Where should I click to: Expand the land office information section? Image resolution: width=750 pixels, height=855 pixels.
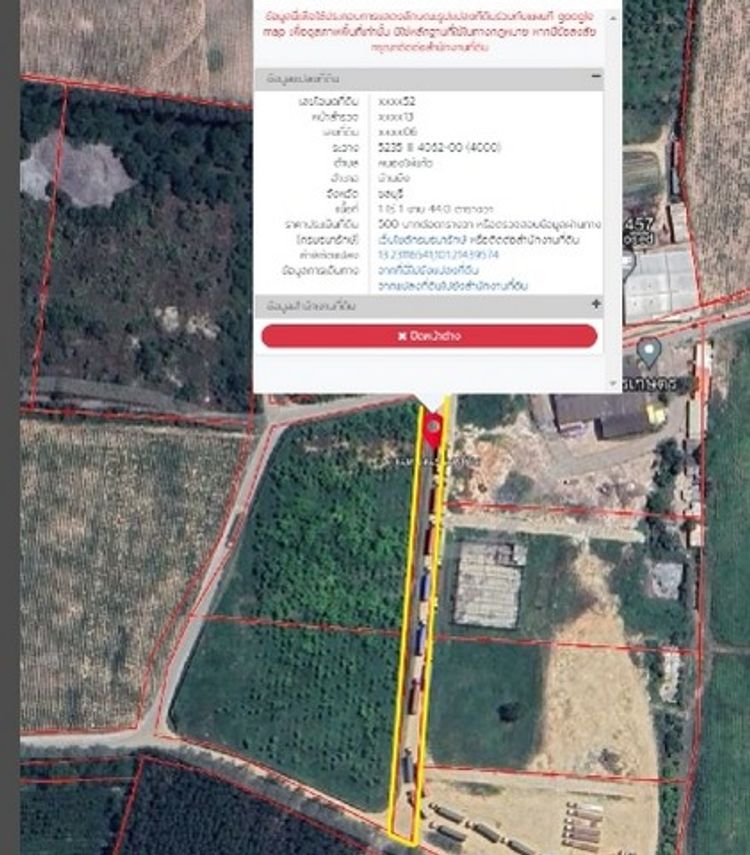[596, 304]
